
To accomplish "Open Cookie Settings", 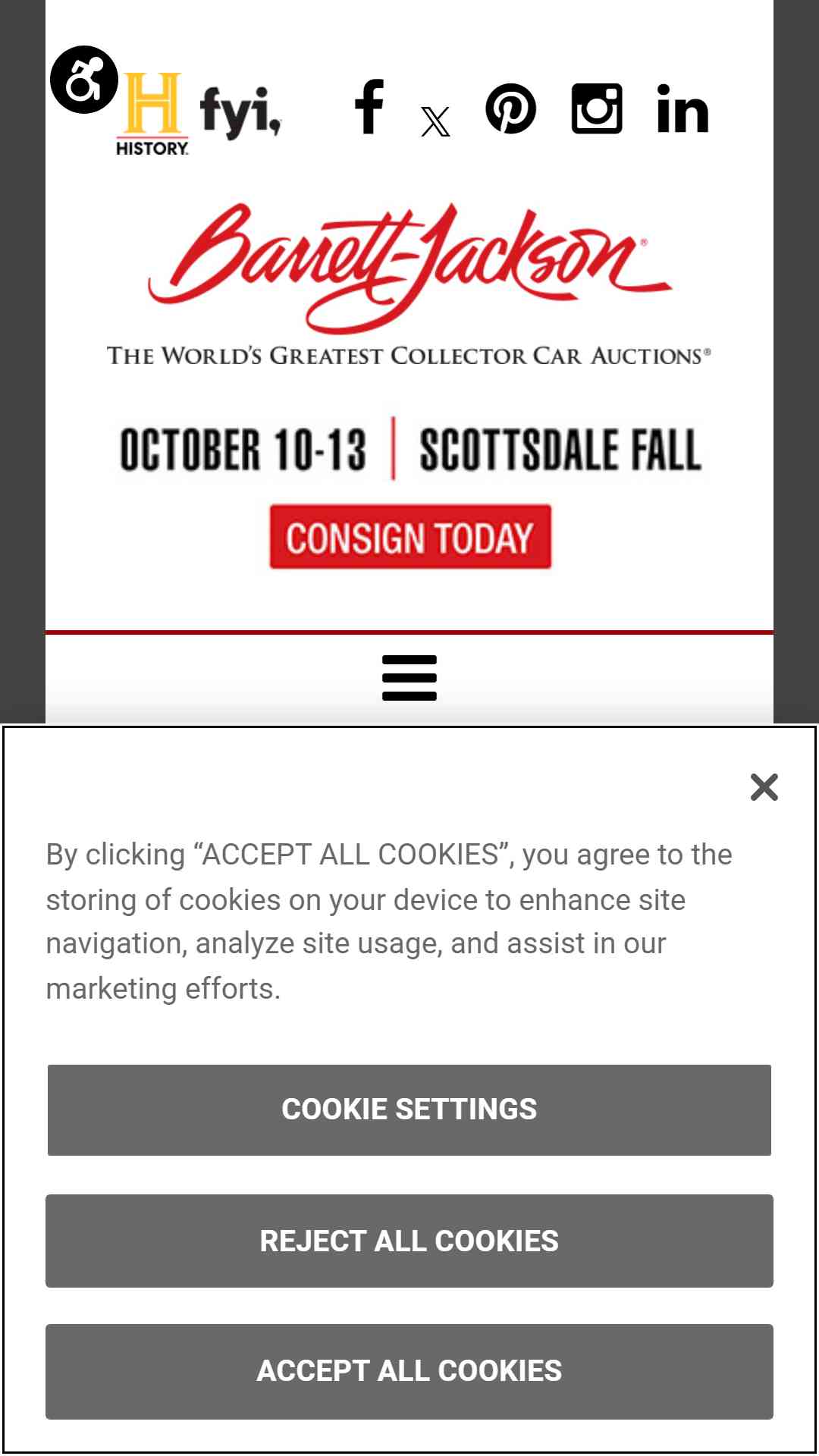I will pos(409,1109).
